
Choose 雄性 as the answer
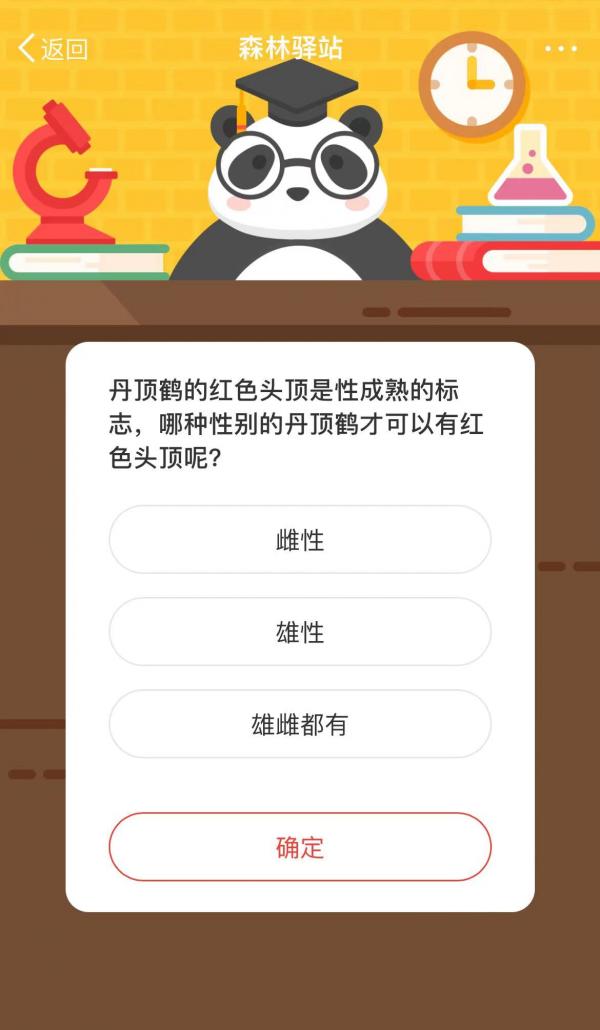[x=300, y=632]
